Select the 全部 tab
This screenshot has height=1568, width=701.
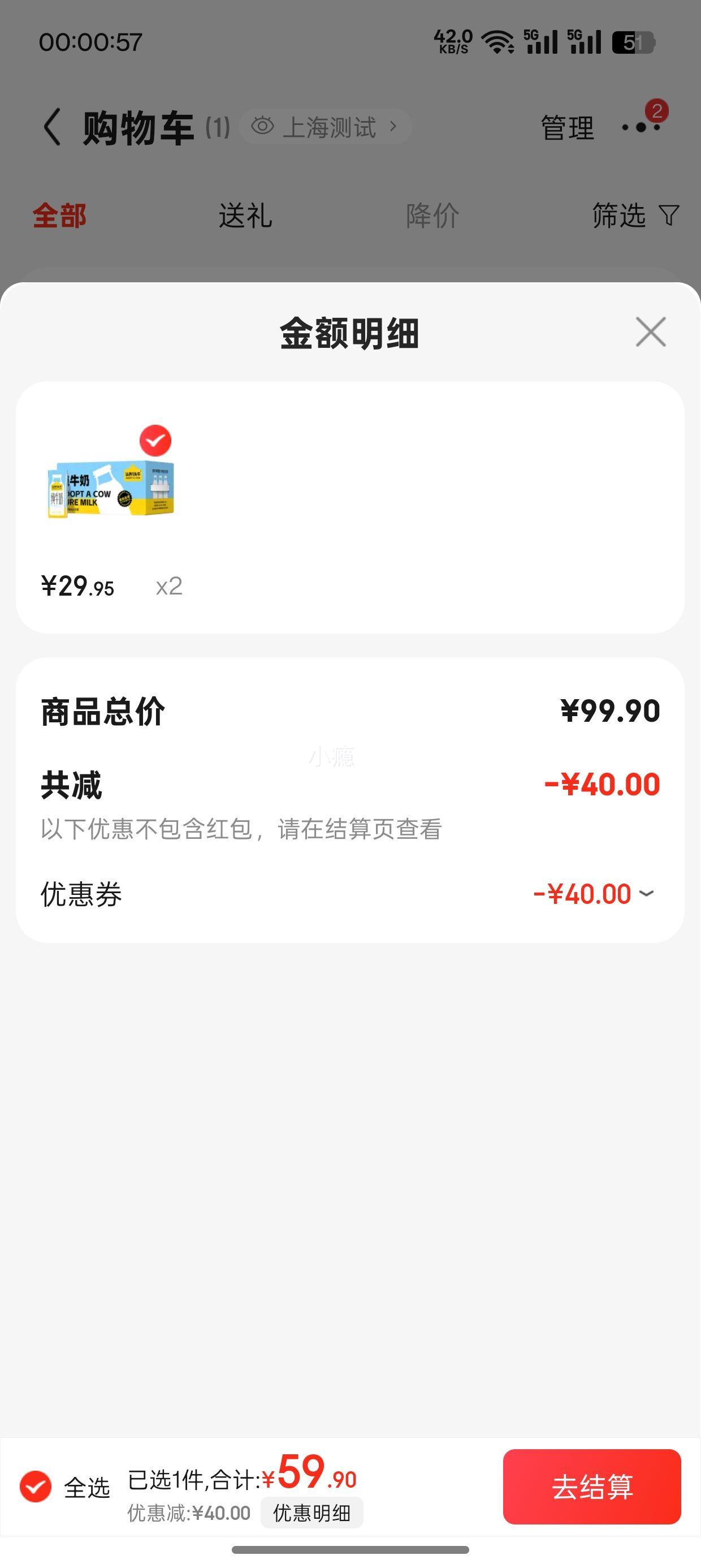click(59, 216)
